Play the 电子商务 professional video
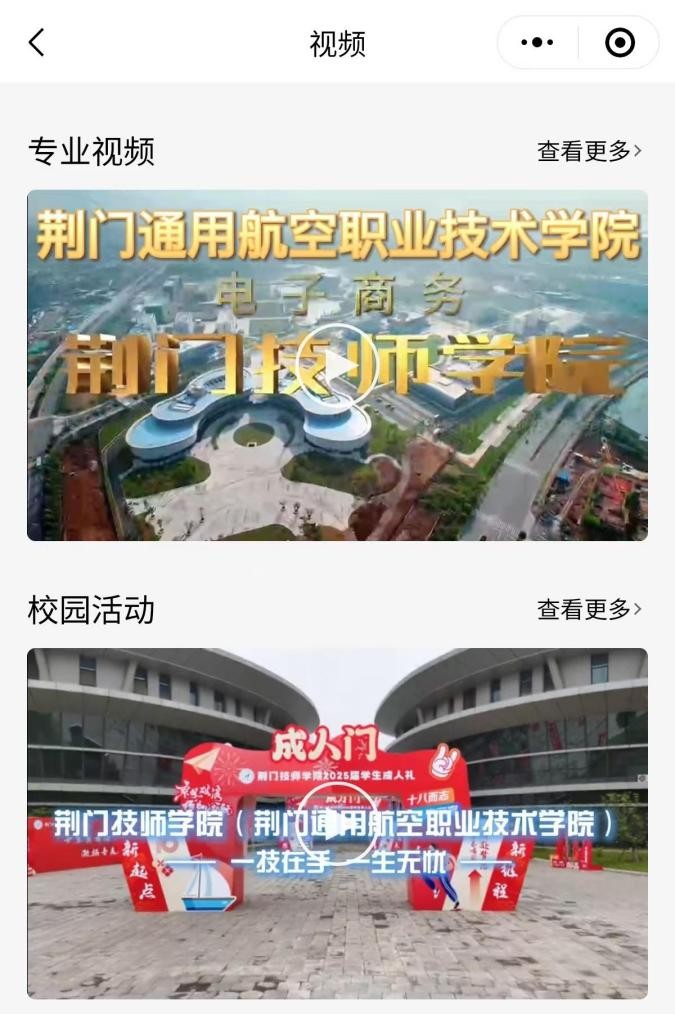This screenshot has height=1014, width=675. pos(337,365)
